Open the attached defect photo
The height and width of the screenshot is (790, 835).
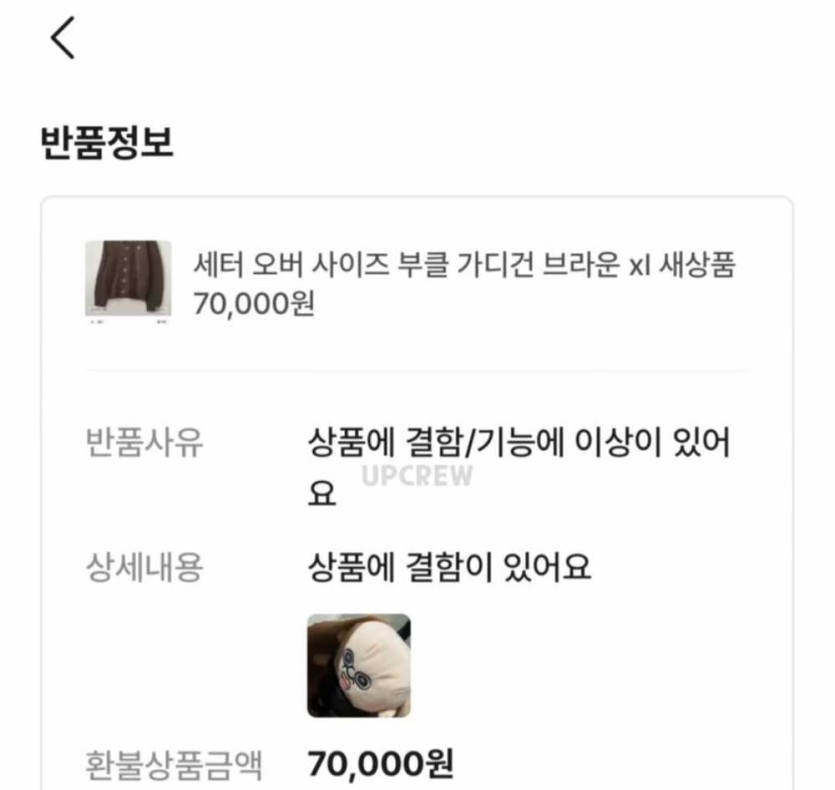pyautogui.click(x=358, y=665)
